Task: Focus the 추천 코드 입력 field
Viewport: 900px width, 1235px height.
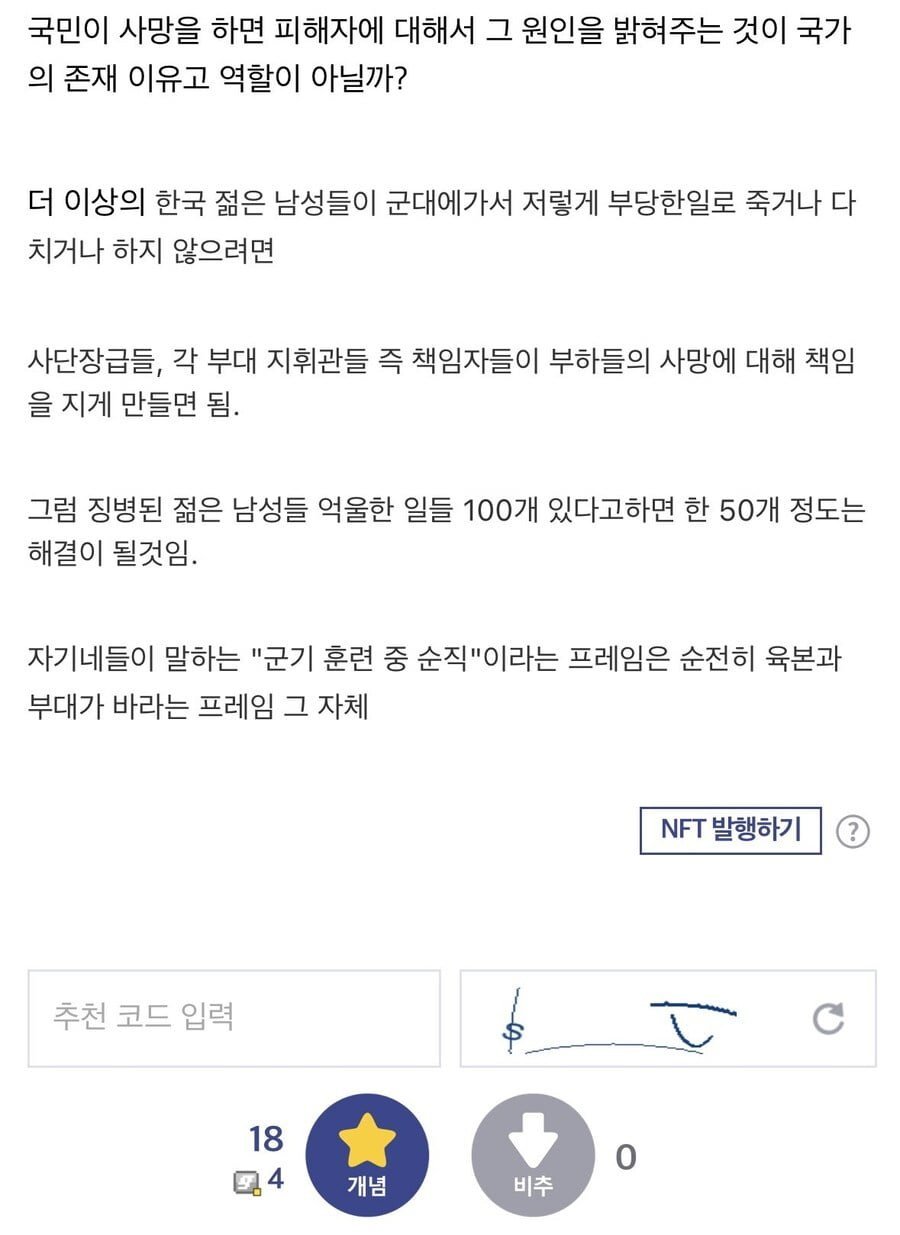Action: (234, 1017)
